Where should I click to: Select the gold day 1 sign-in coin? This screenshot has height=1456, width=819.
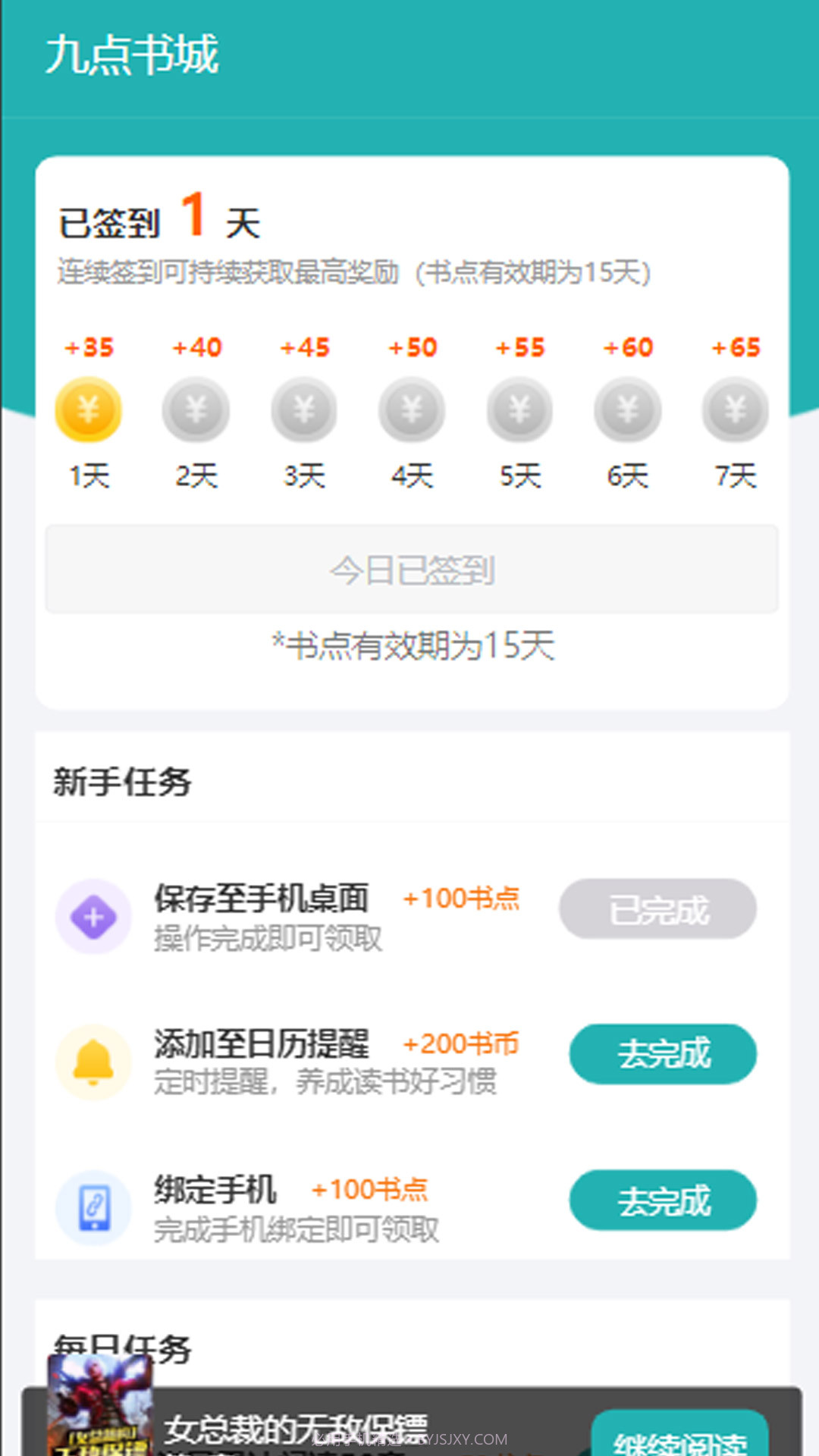click(x=88, y=409)
